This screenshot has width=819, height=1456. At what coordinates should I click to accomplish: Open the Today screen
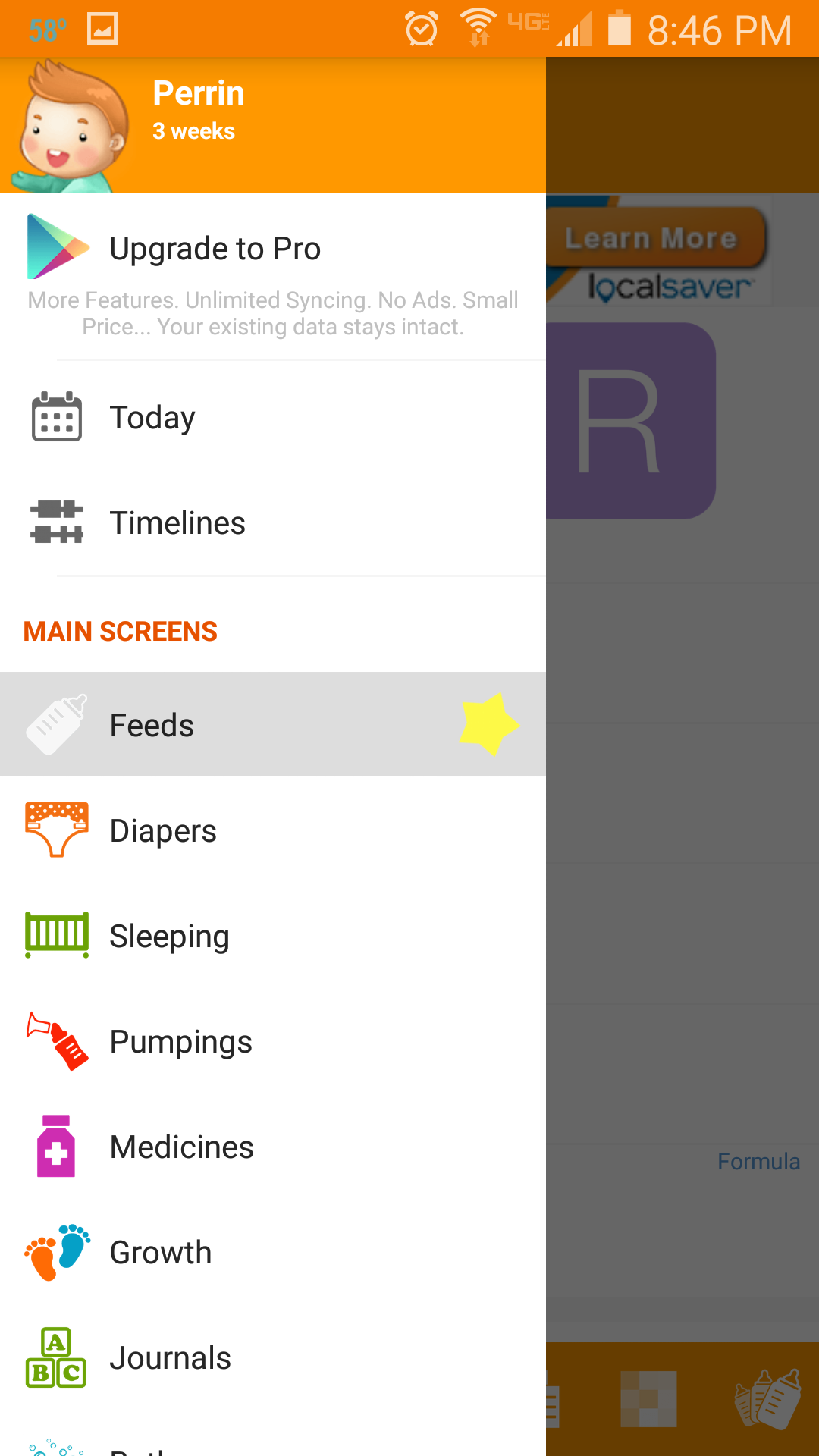(273, 417)
